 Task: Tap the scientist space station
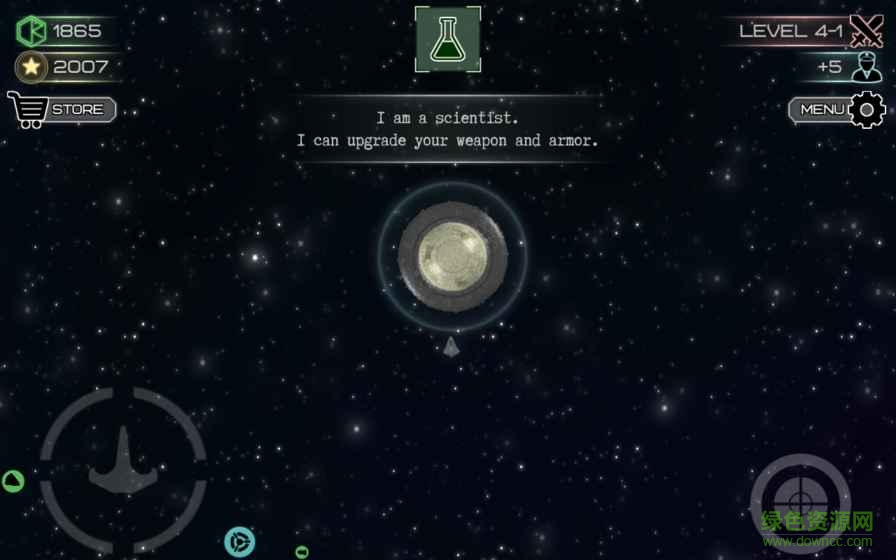pyautogui.click(x=452, y=257)
